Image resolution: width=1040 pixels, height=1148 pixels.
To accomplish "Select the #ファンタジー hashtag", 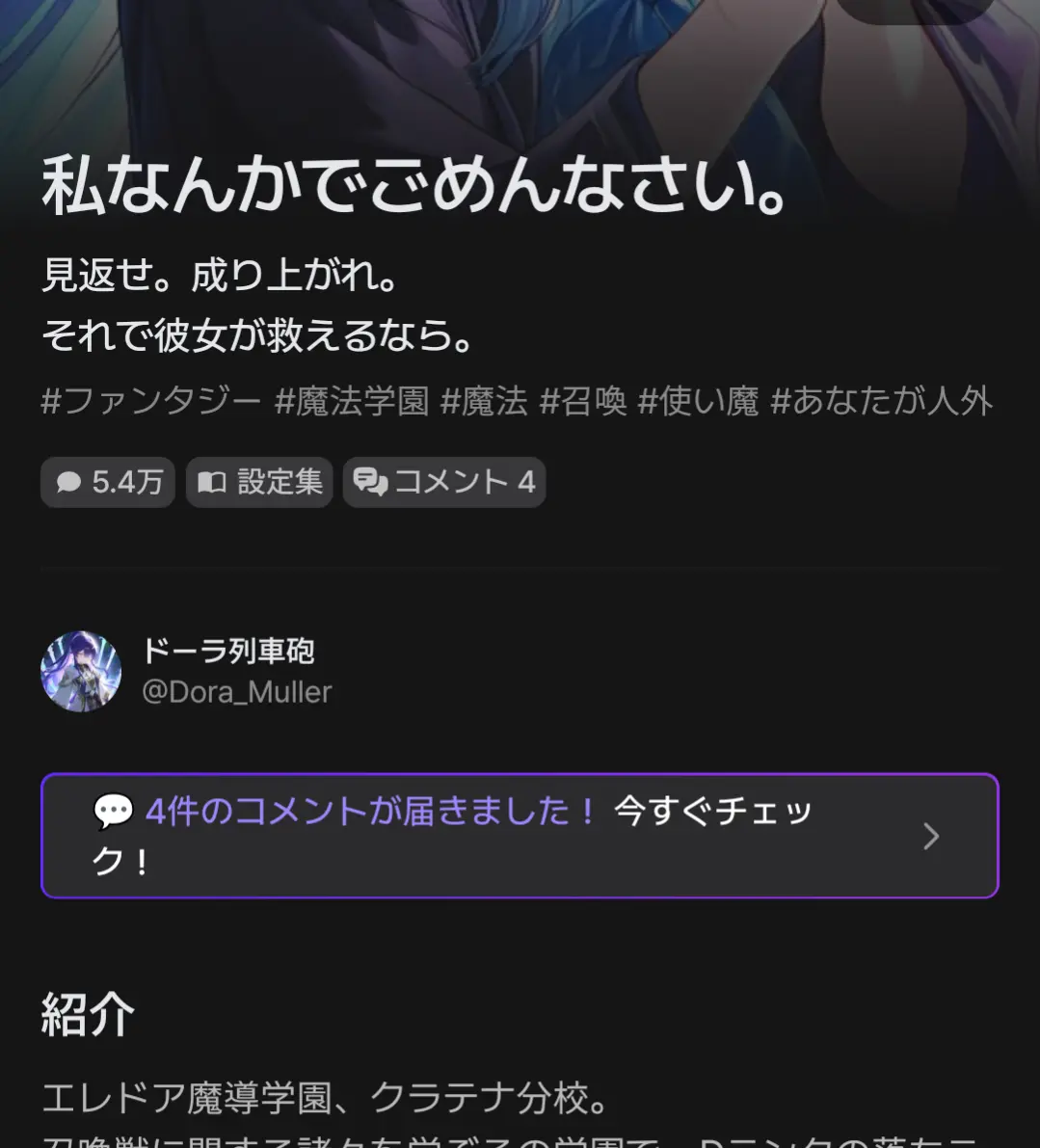I will [x=150, y=401].
